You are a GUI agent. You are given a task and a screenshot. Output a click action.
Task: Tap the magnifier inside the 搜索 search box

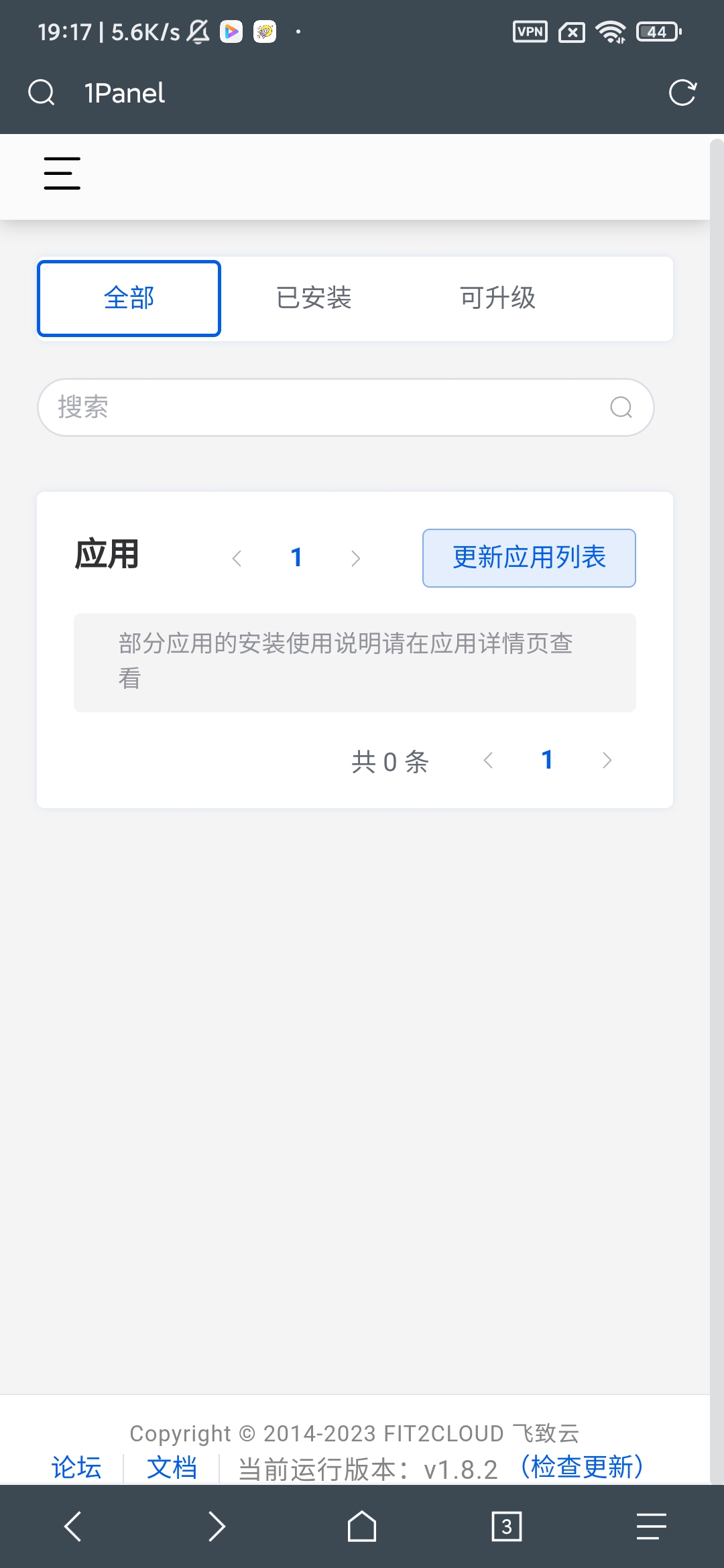(x=621, y=407)
